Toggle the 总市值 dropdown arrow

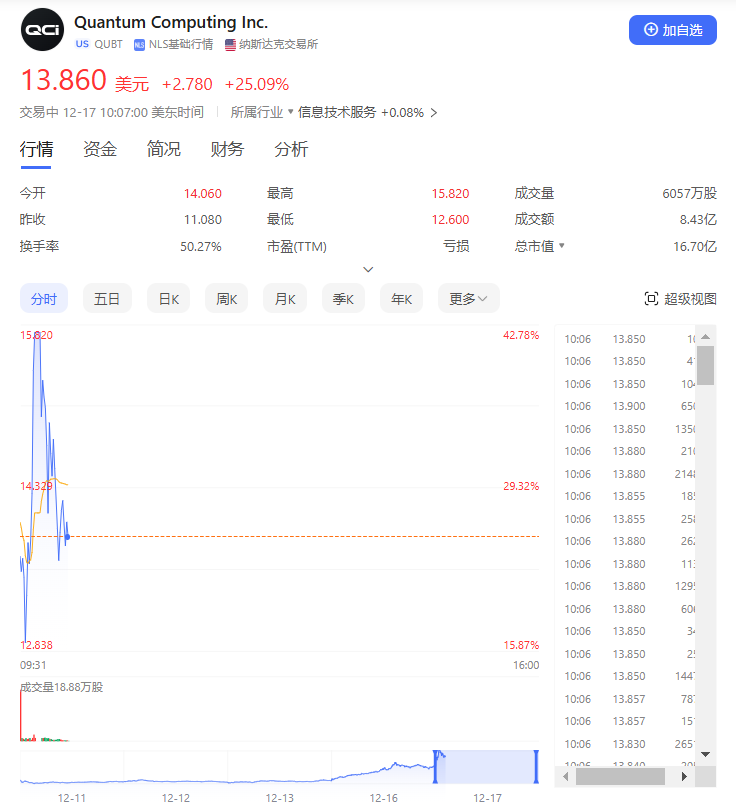pos(562,246)
